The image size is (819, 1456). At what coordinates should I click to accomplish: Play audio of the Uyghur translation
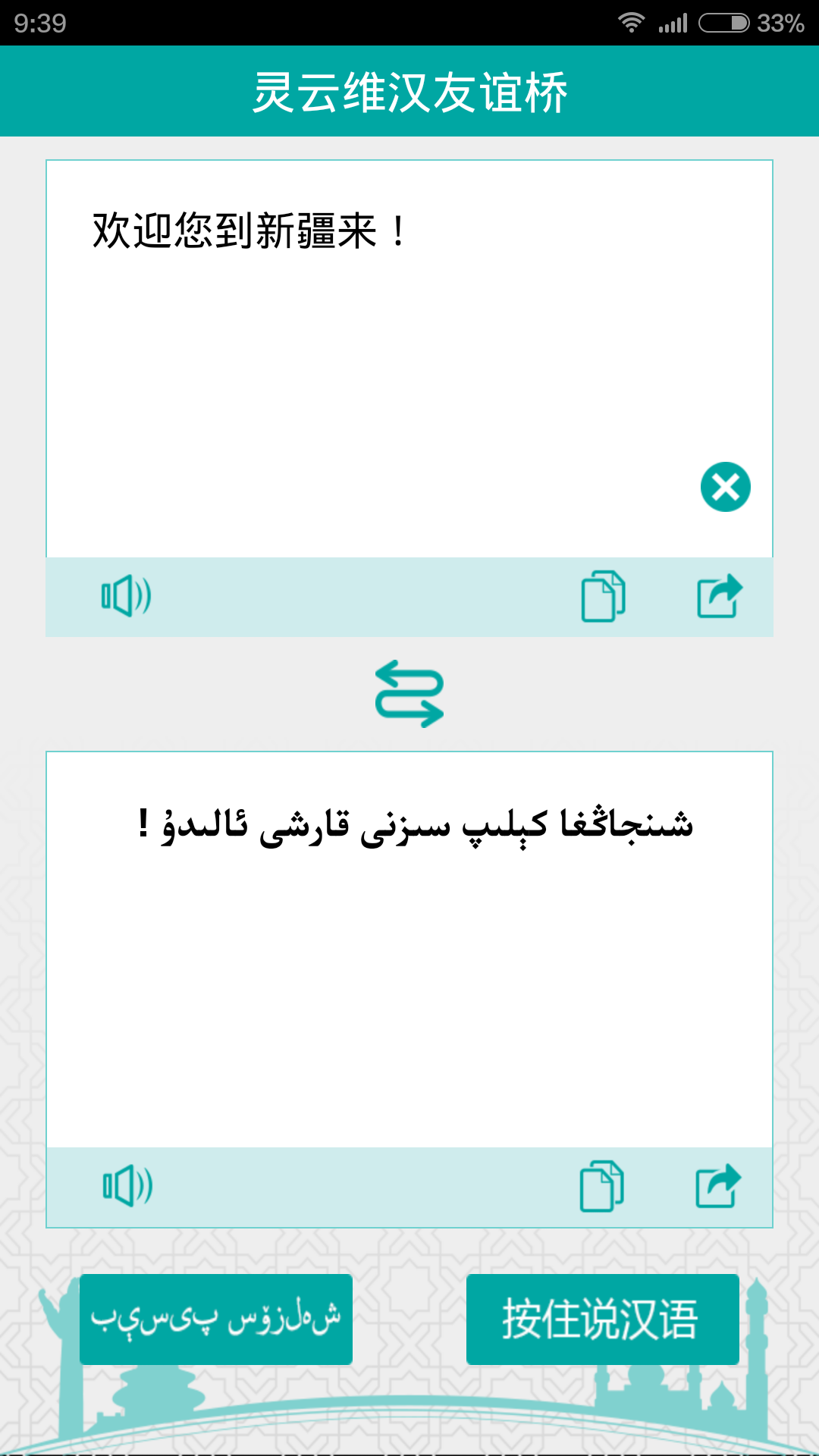tap(127, 1186)
